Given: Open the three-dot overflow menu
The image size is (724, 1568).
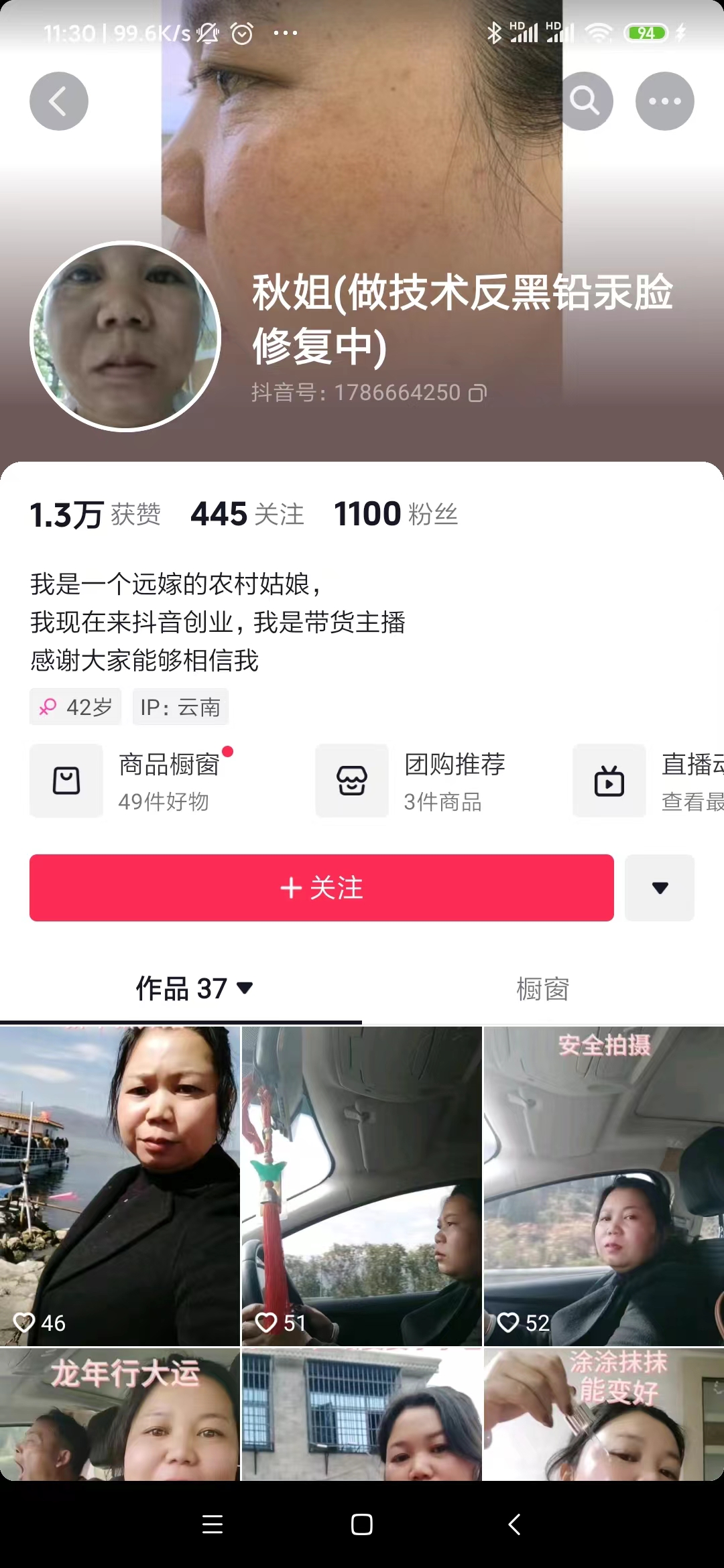Looking at the screenshot, I should pos(664,101).
